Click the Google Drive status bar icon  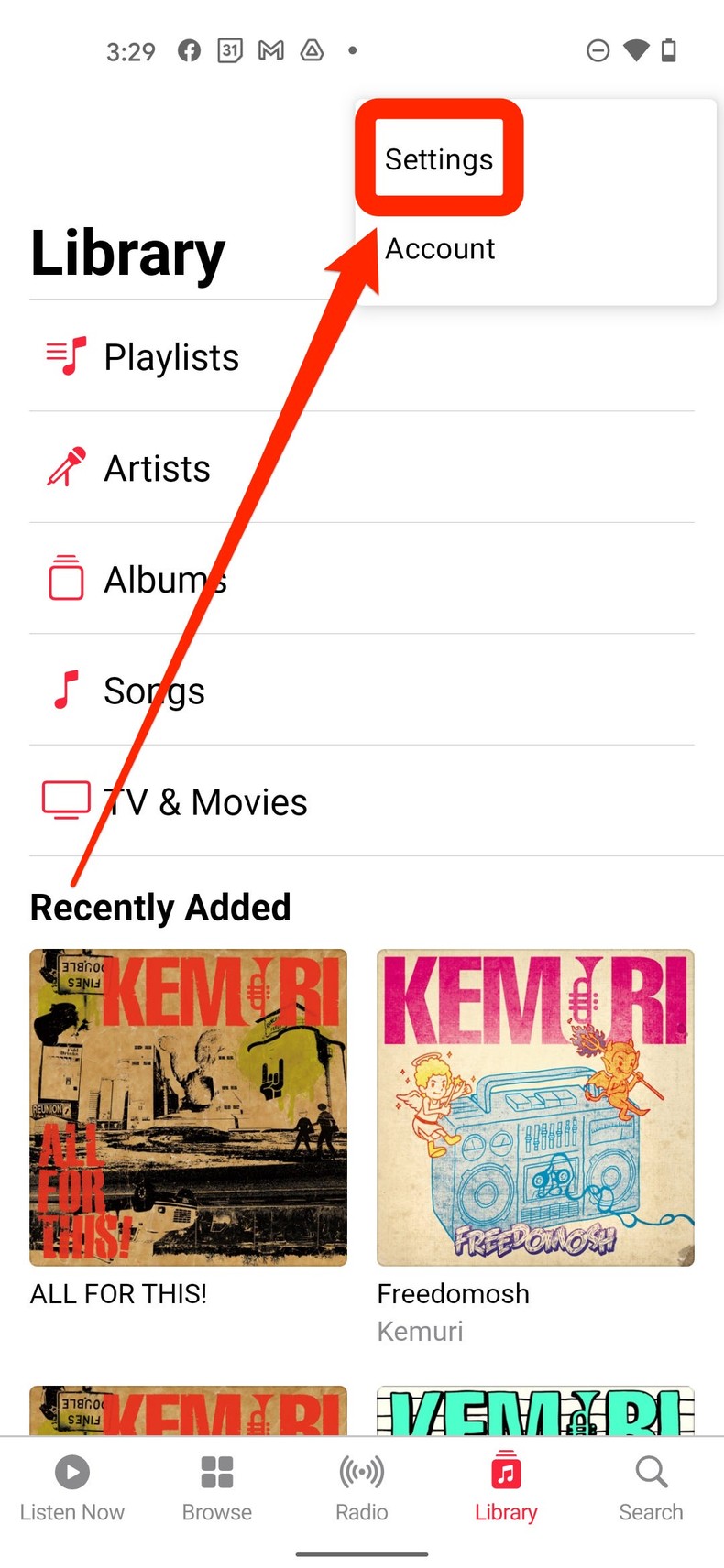click(x=312, y=51)
